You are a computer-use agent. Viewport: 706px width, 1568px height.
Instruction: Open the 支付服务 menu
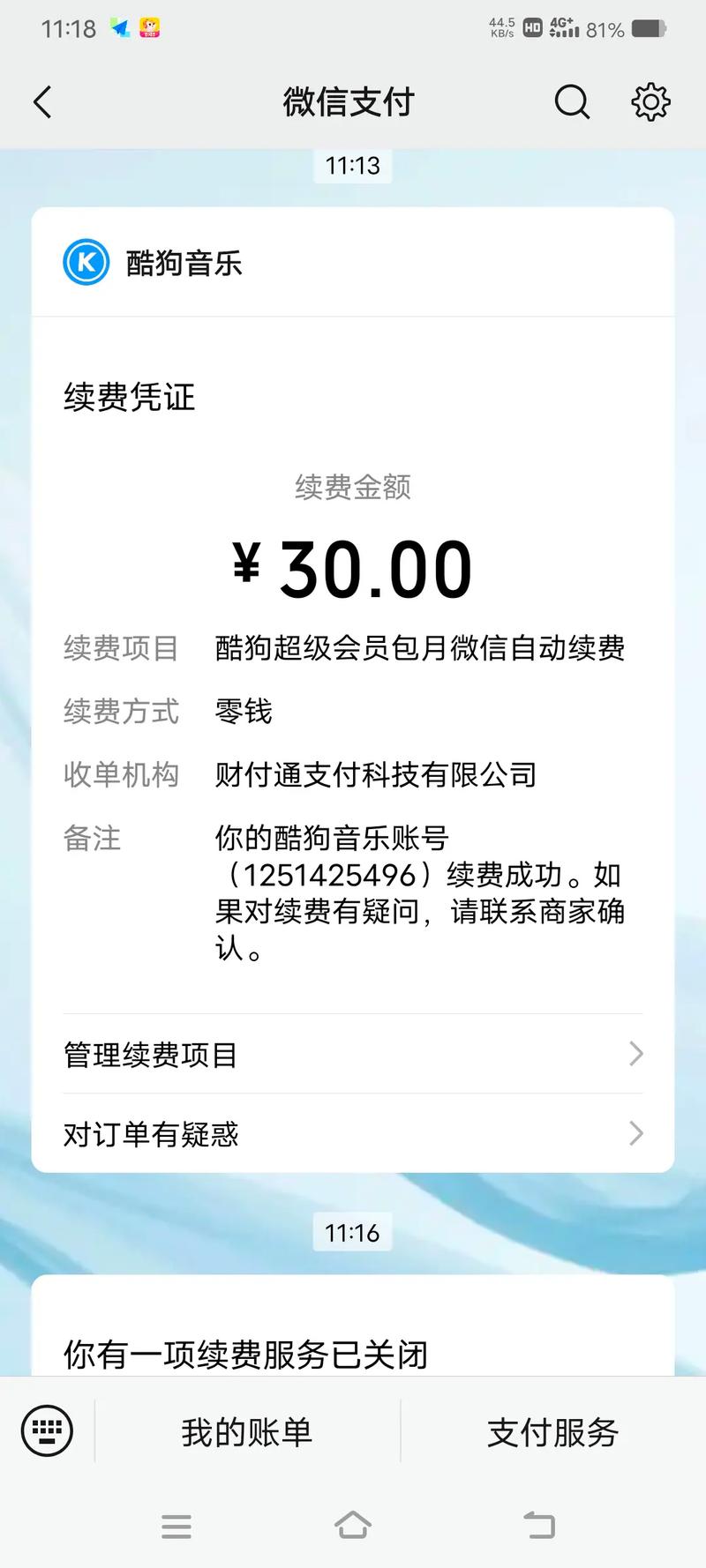[x=552, y=1432]
